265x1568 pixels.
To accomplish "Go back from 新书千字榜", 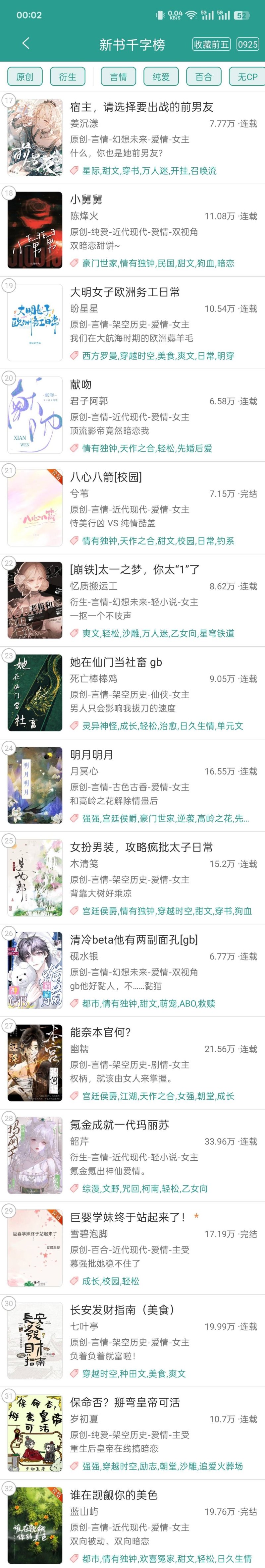I will click(26, 43).
